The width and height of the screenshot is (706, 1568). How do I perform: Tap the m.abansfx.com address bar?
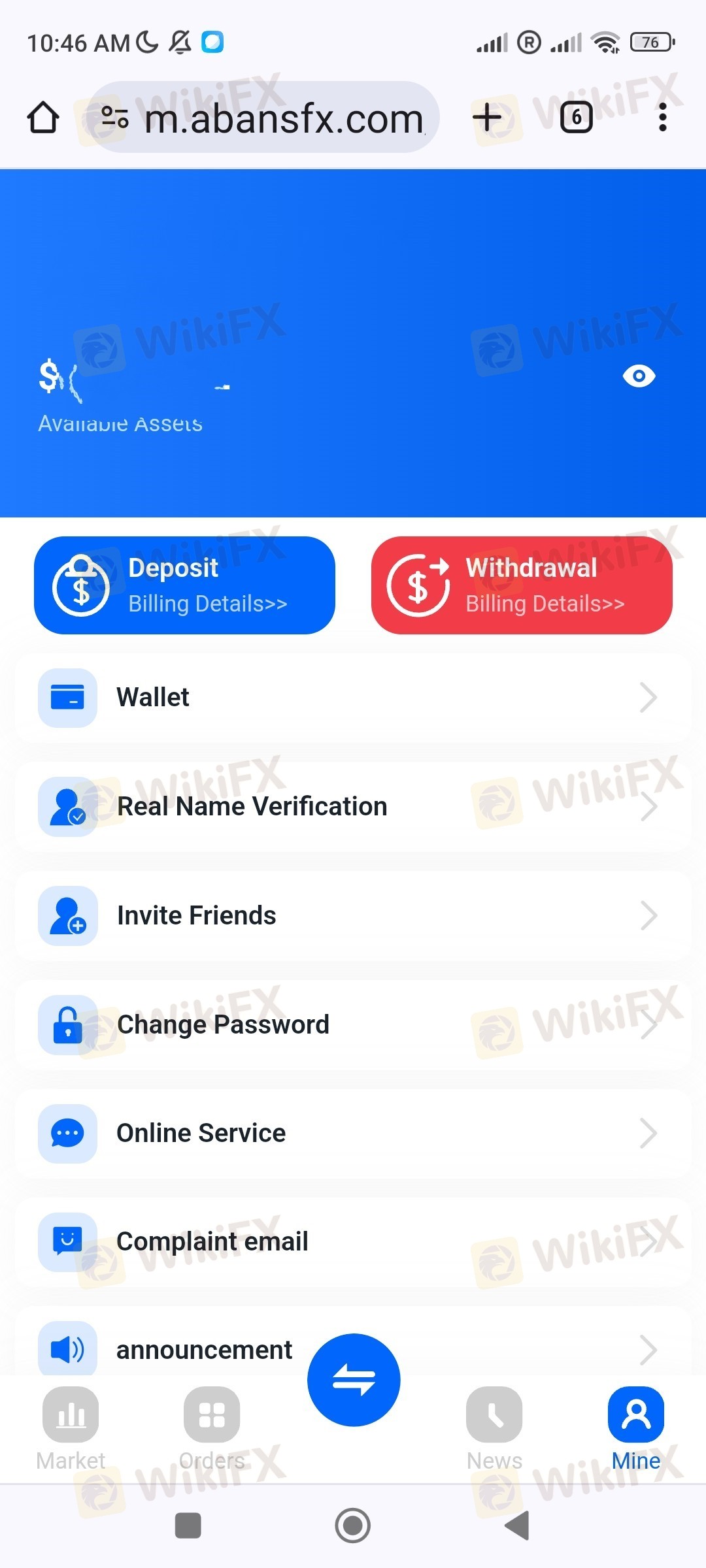coord(275,118)
